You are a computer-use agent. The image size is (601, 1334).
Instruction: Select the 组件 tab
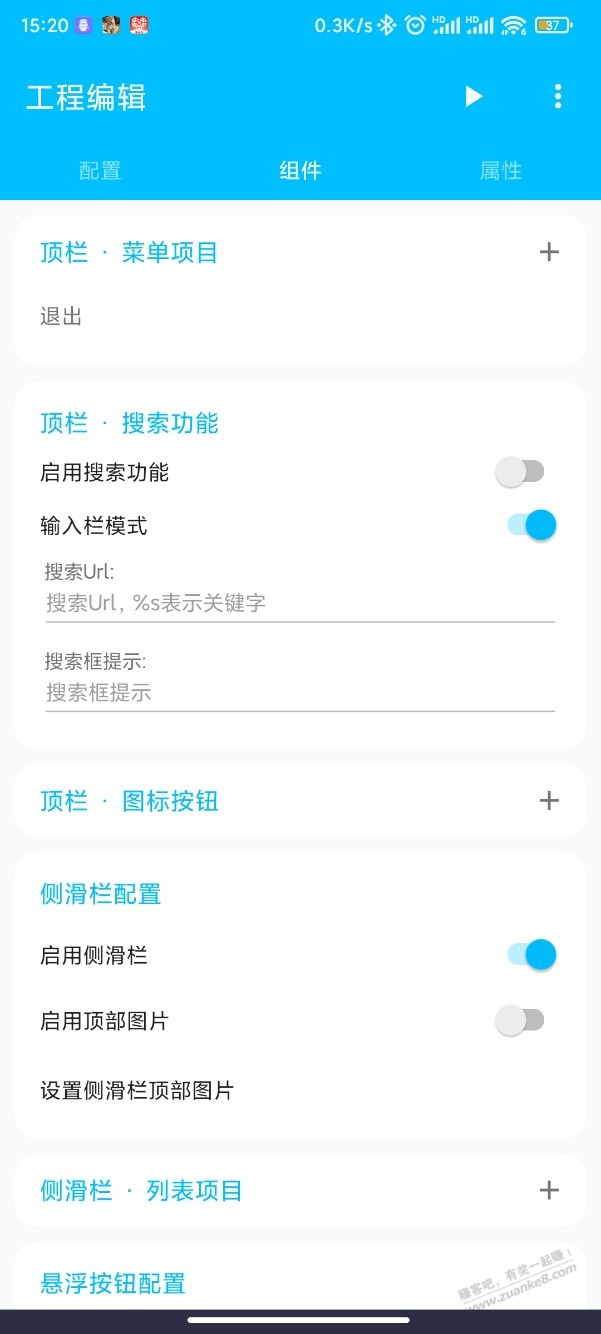[x=300, y=171]
